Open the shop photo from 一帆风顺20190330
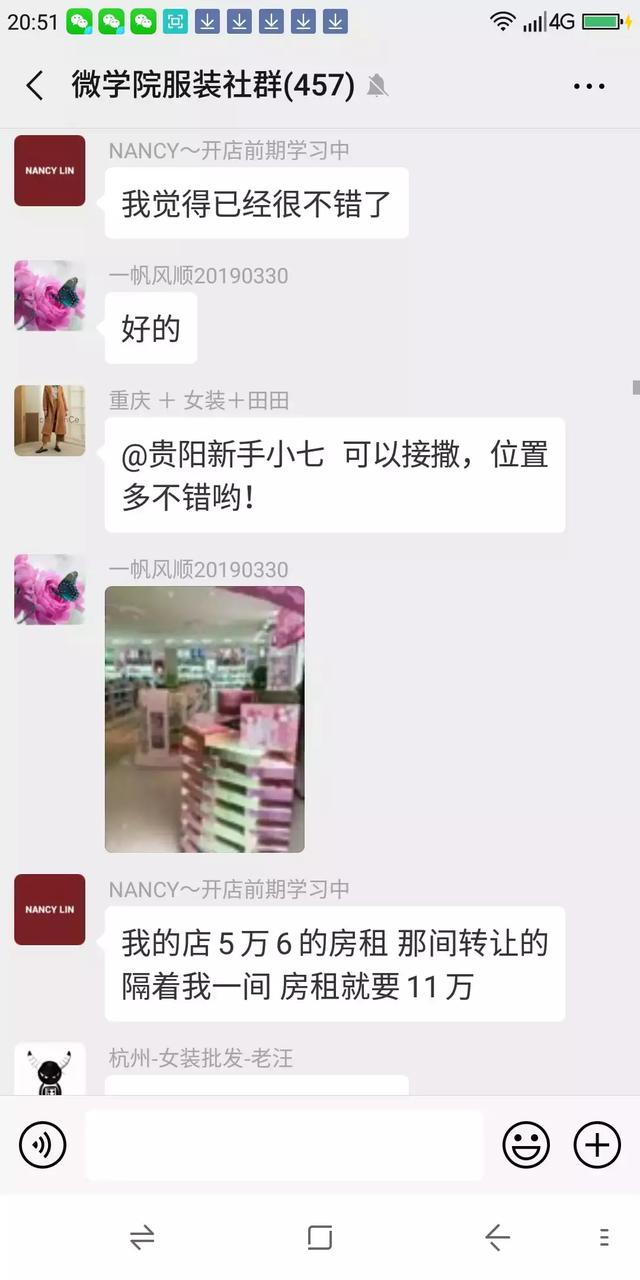This screenshot has height=1280, width=640. (204, 718)
